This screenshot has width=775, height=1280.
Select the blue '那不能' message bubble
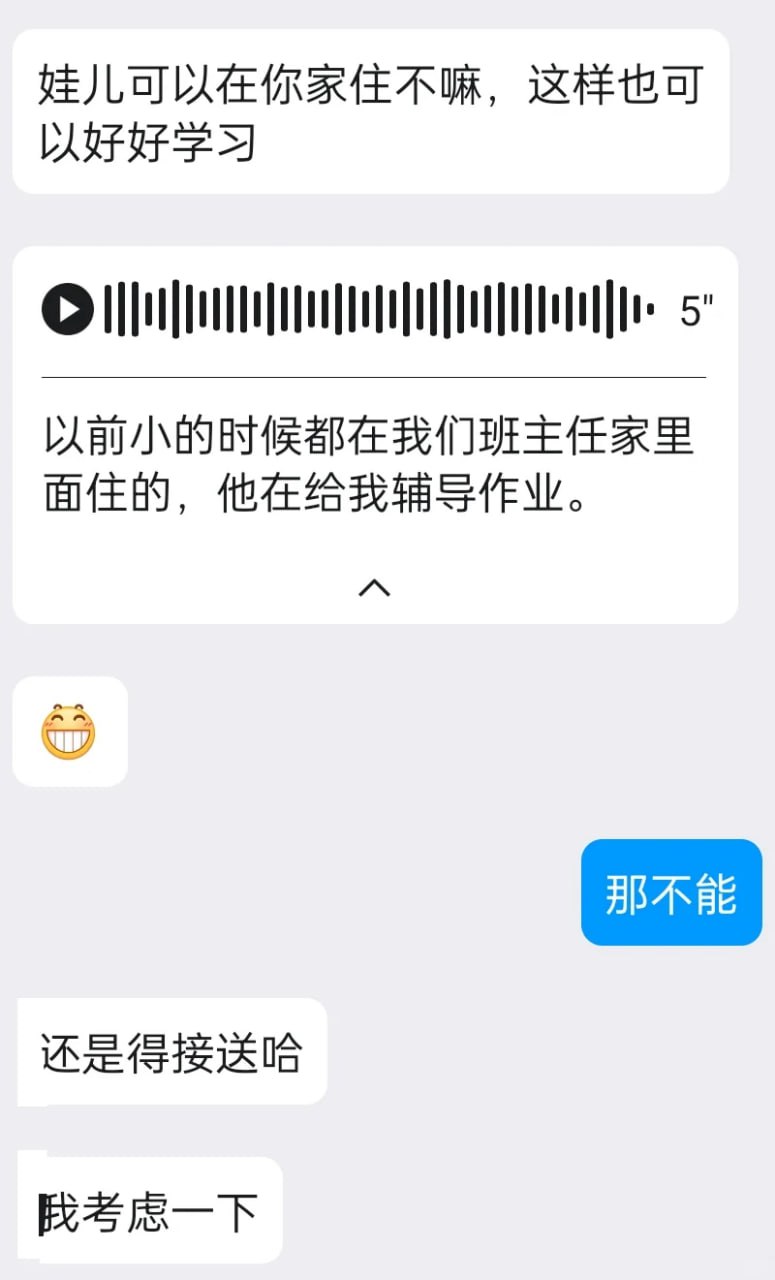(670, 892)
